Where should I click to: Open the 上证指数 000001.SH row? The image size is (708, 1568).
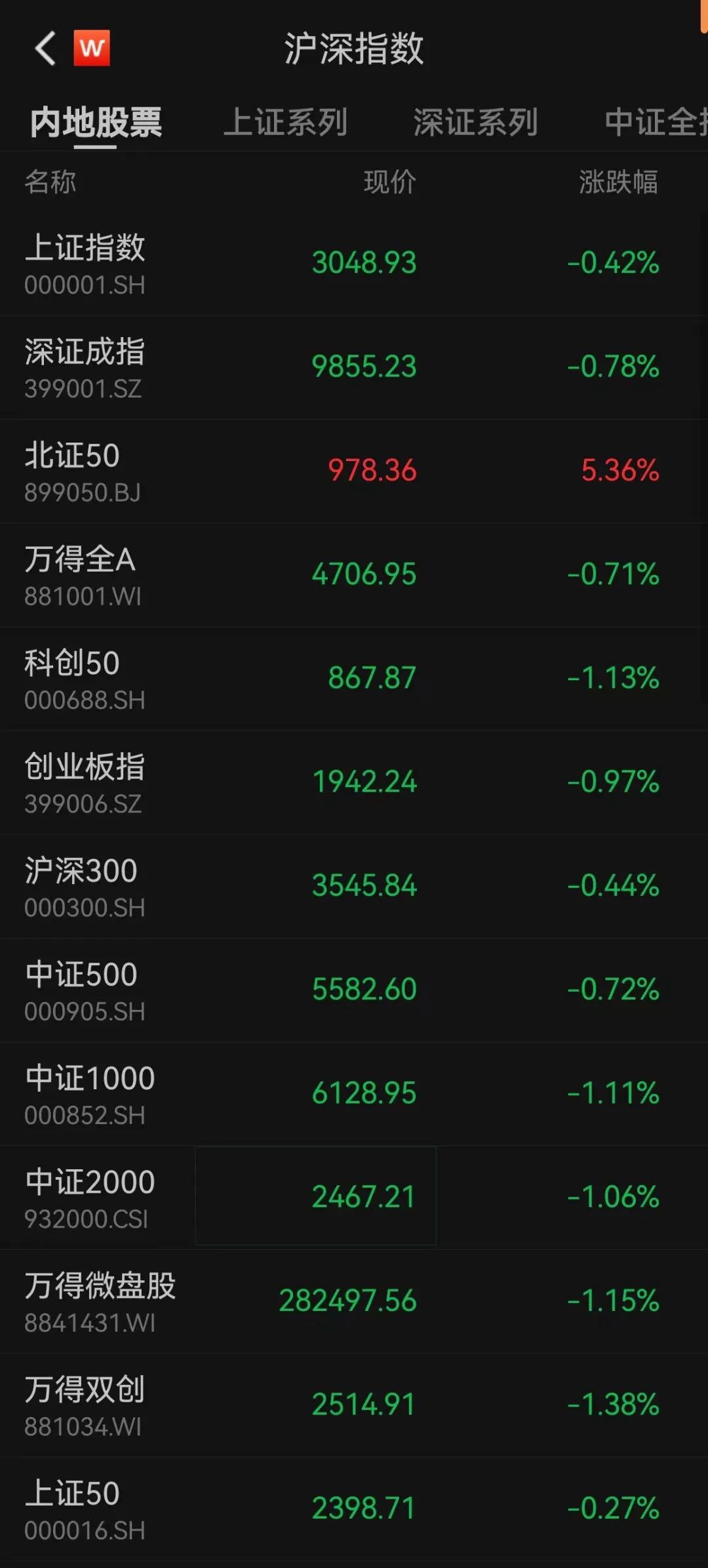354,264
